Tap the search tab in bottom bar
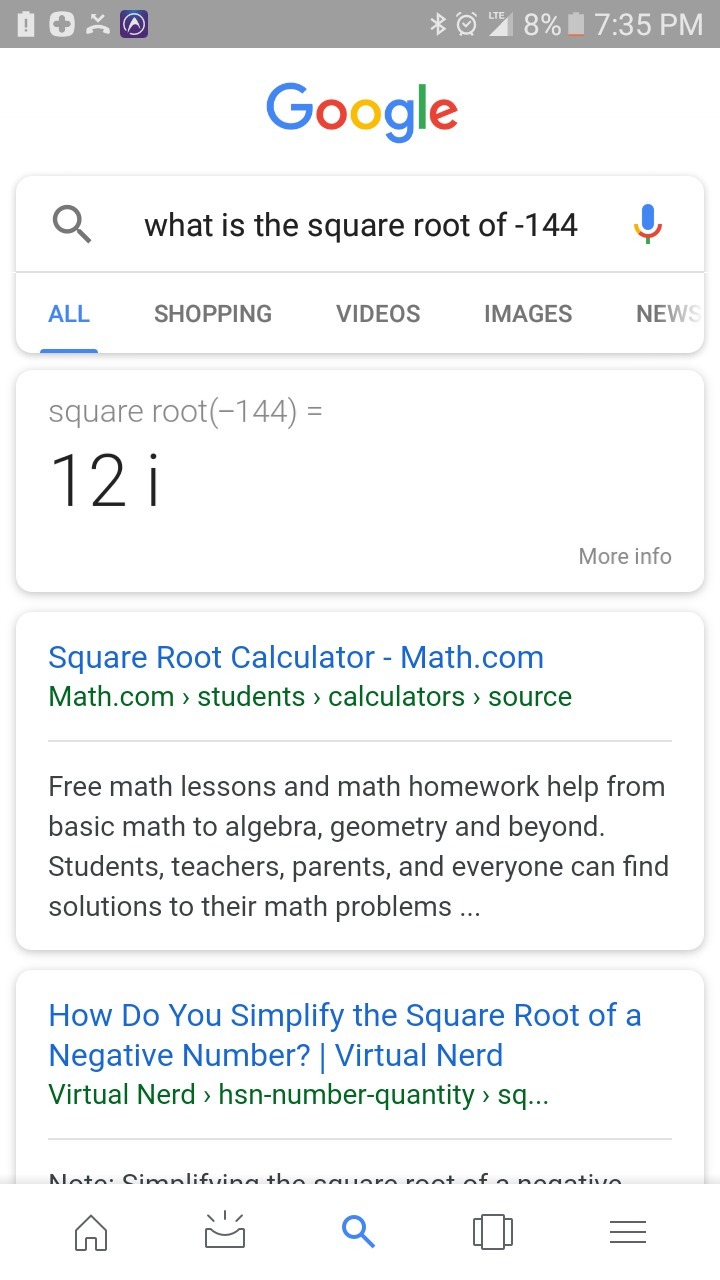Viewport: 720px width, 1280px height. click(x=358, y=1232)
